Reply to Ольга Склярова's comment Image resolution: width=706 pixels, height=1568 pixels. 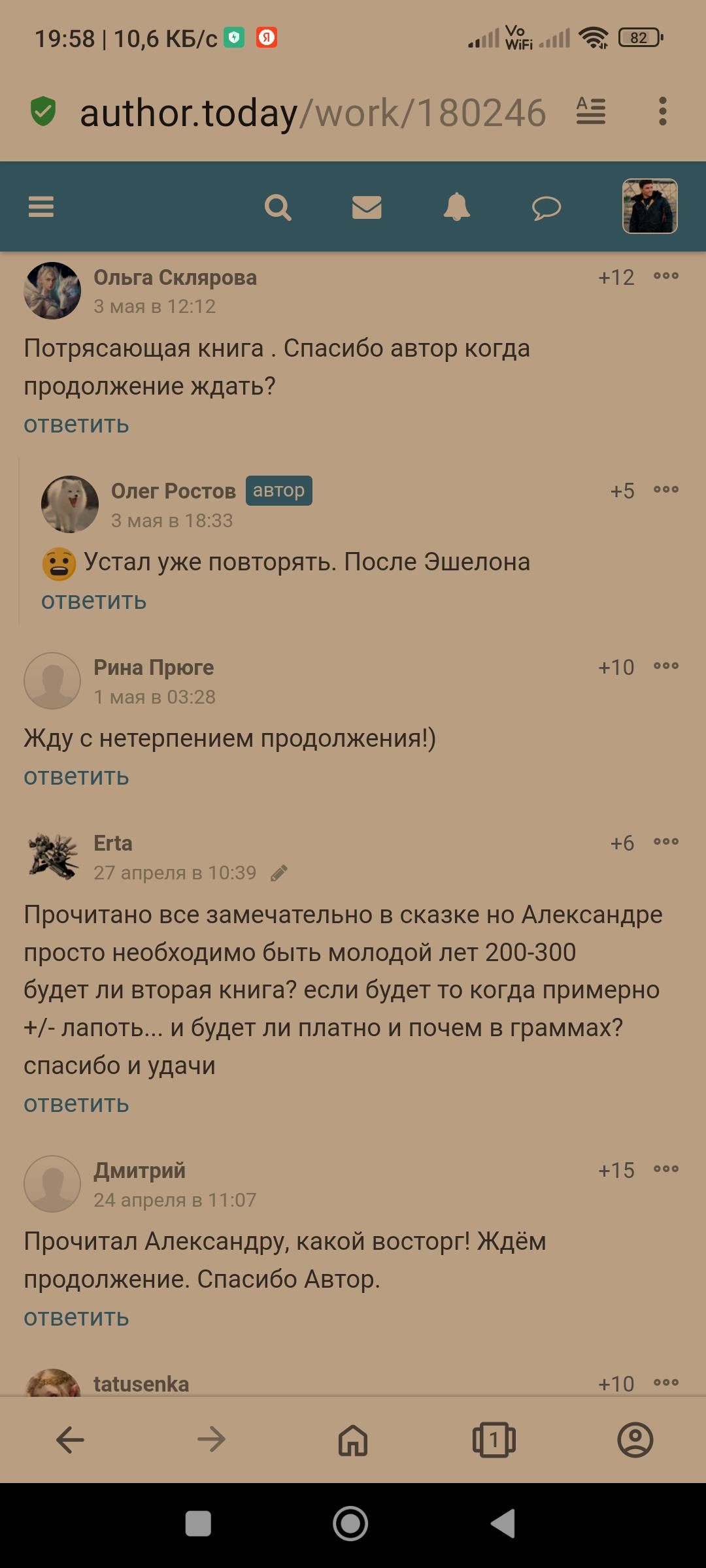click(x=76, y=425)
